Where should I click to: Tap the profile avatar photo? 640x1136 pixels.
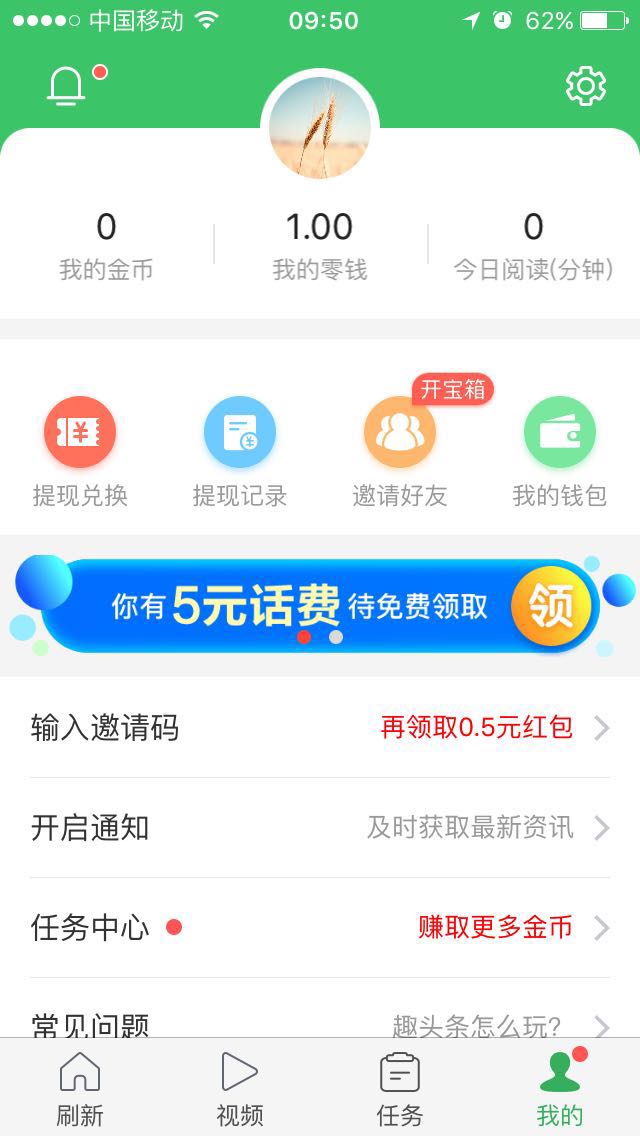pyautogui.click(x=320, y=128)
